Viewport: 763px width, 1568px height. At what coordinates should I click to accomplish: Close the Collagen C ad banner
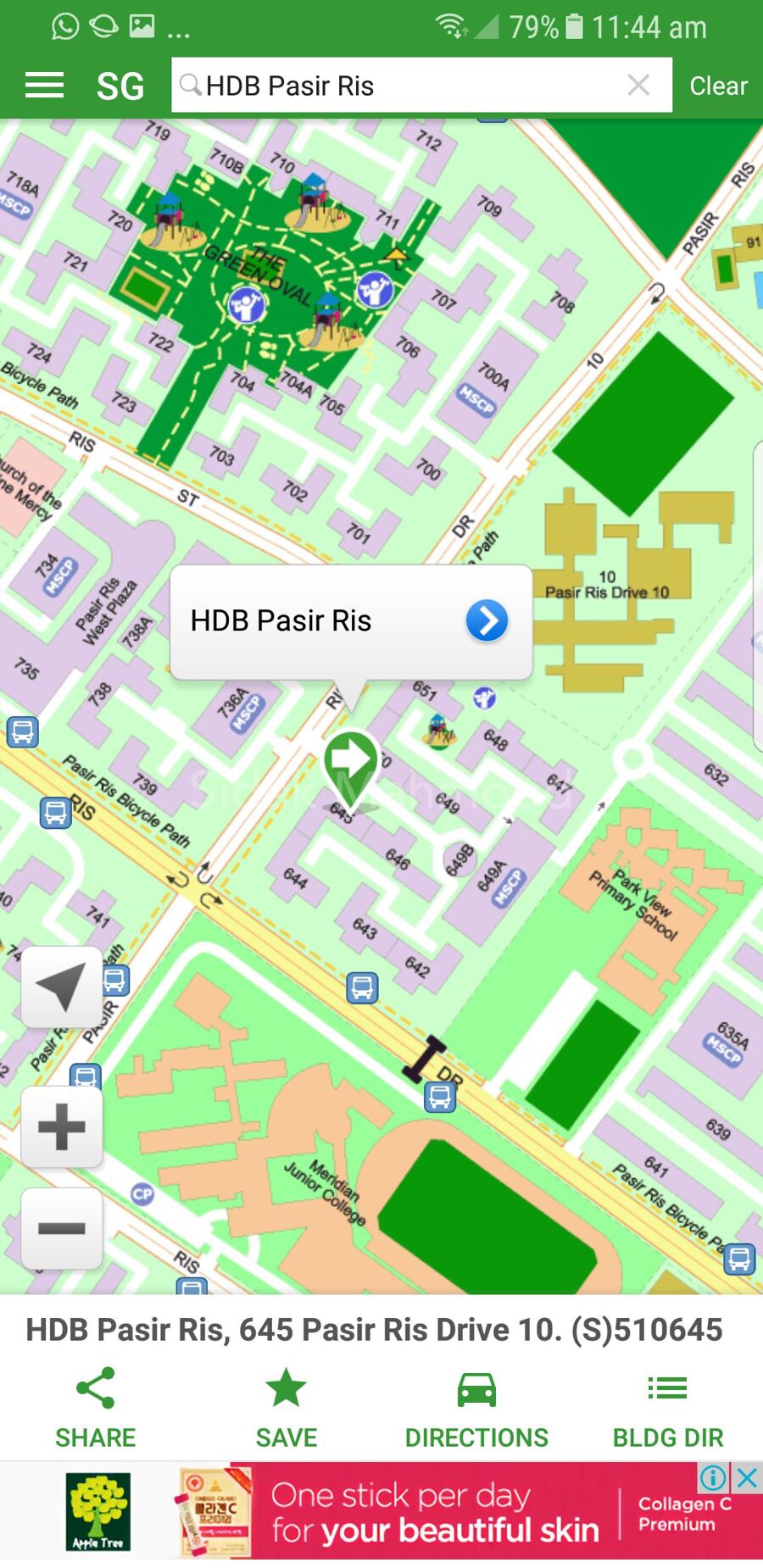747,1478
